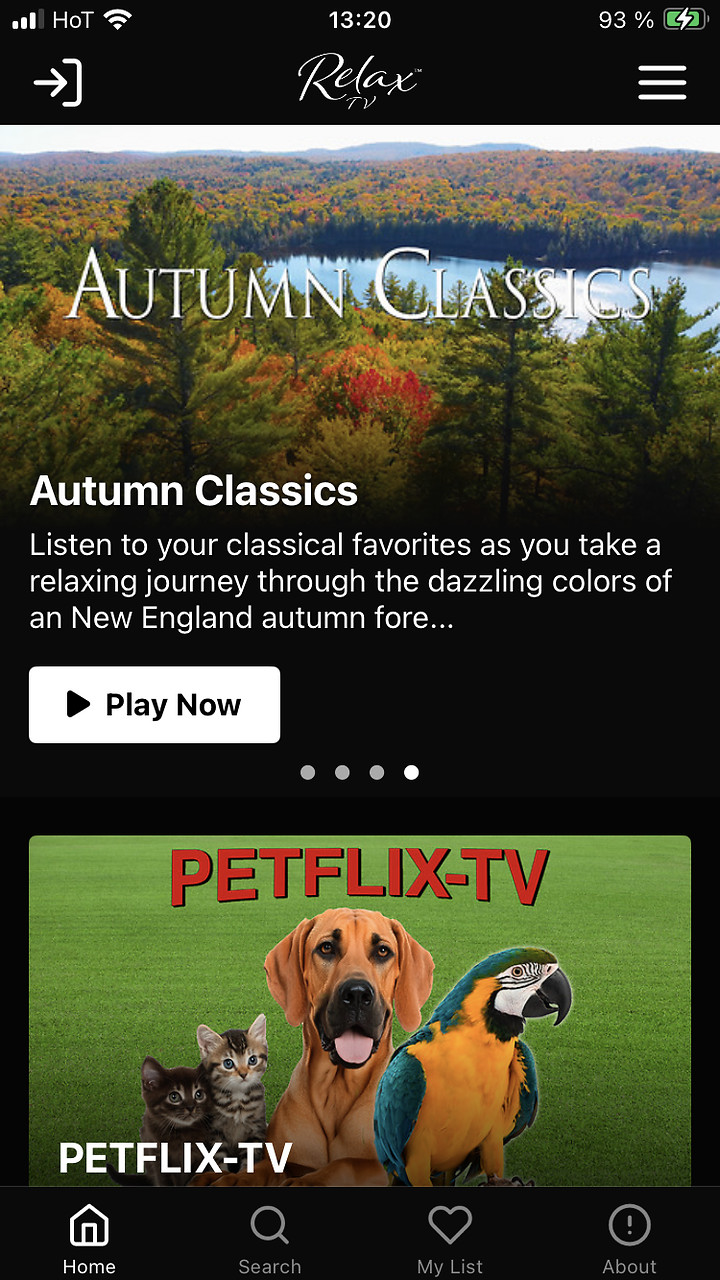Switch to the Search tab
This screenshot has height=1280, width=720.
tap(269, 1240)
